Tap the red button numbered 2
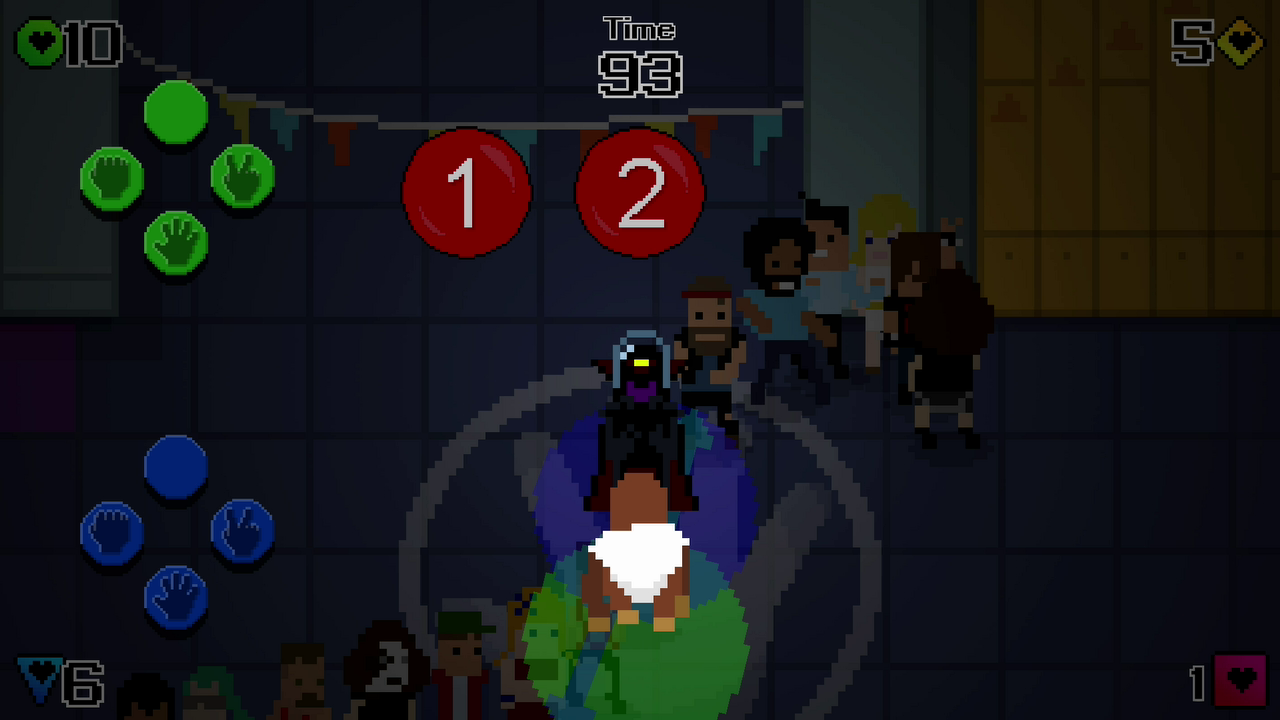The width and height of the screenshot is (1280, 720). pyautogui.click(x=640, y=192)
